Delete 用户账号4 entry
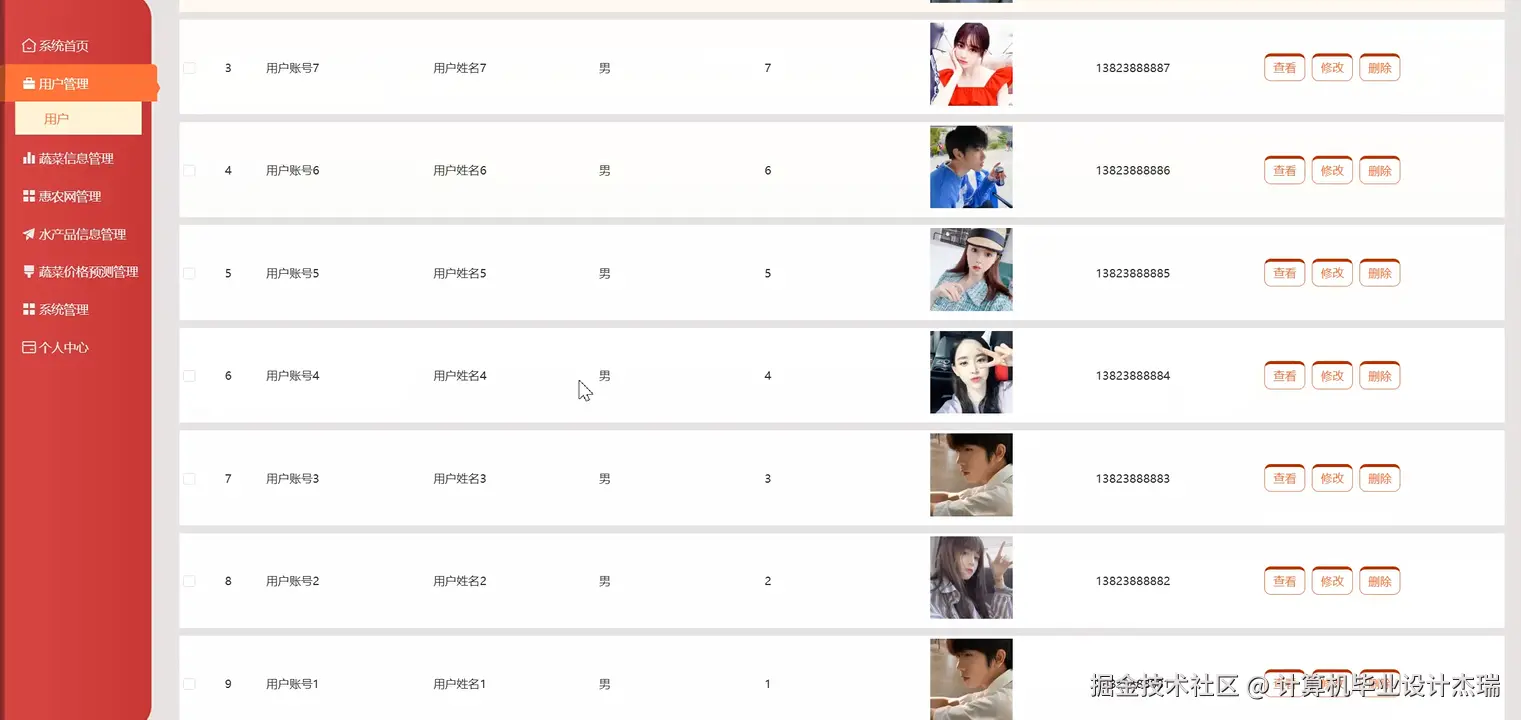 tap(1379, 376)
